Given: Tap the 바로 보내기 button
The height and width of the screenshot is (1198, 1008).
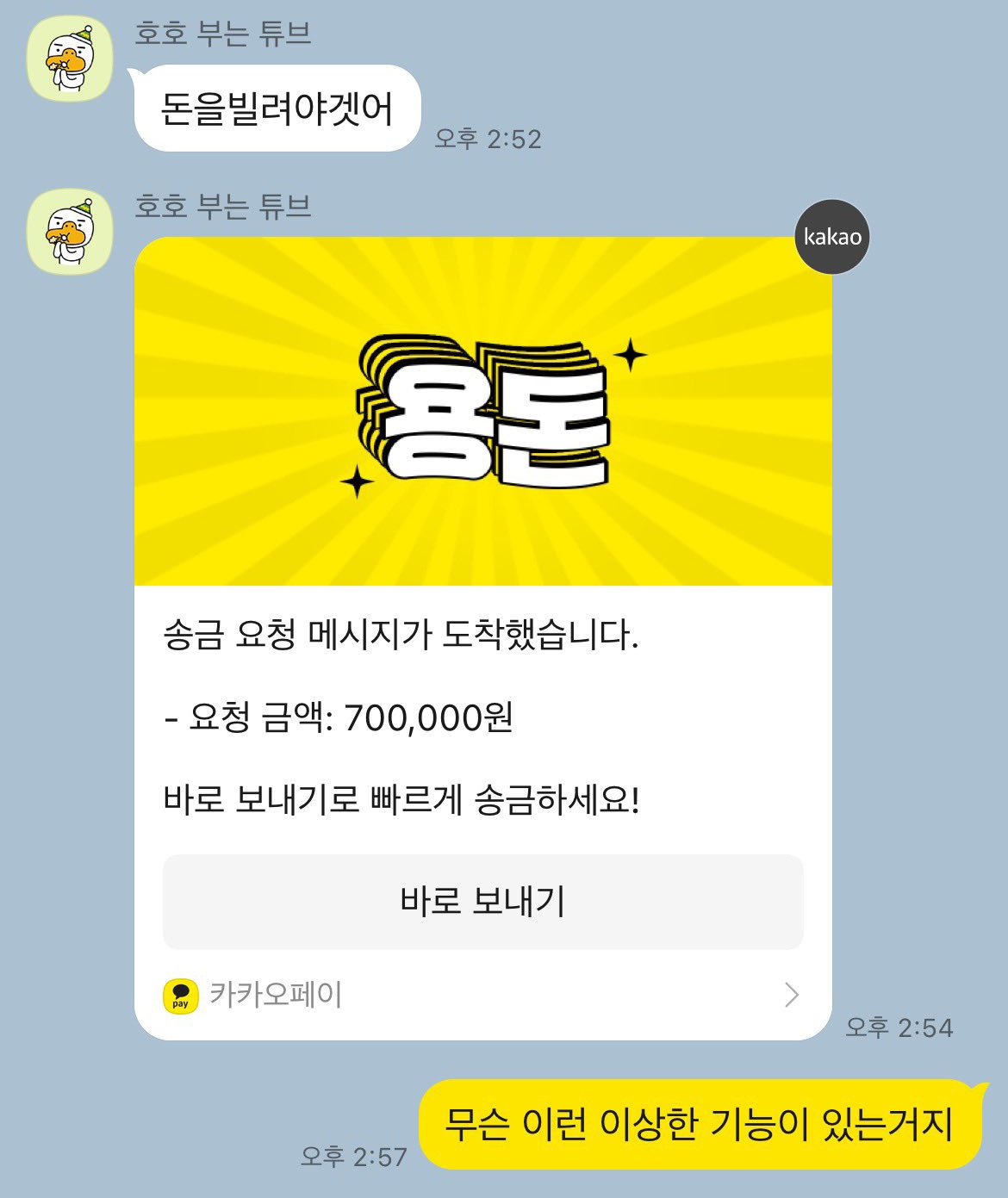Looking at the screenshot, I should tap(482, 902).
